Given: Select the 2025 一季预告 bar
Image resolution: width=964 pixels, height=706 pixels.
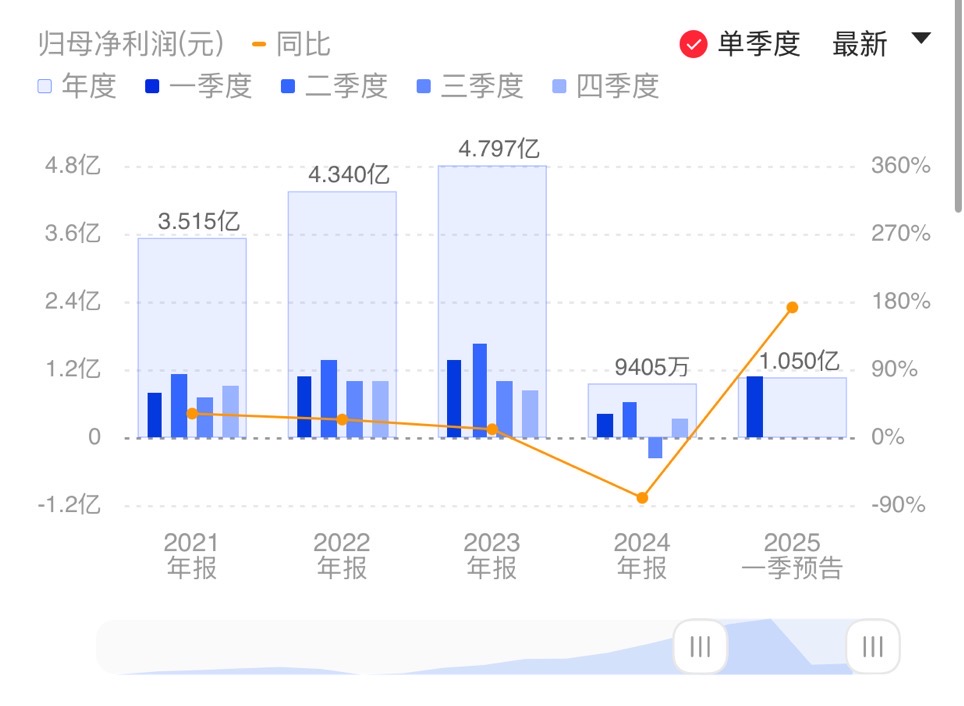Looking at the screenshot, I should tap(792, 406).
